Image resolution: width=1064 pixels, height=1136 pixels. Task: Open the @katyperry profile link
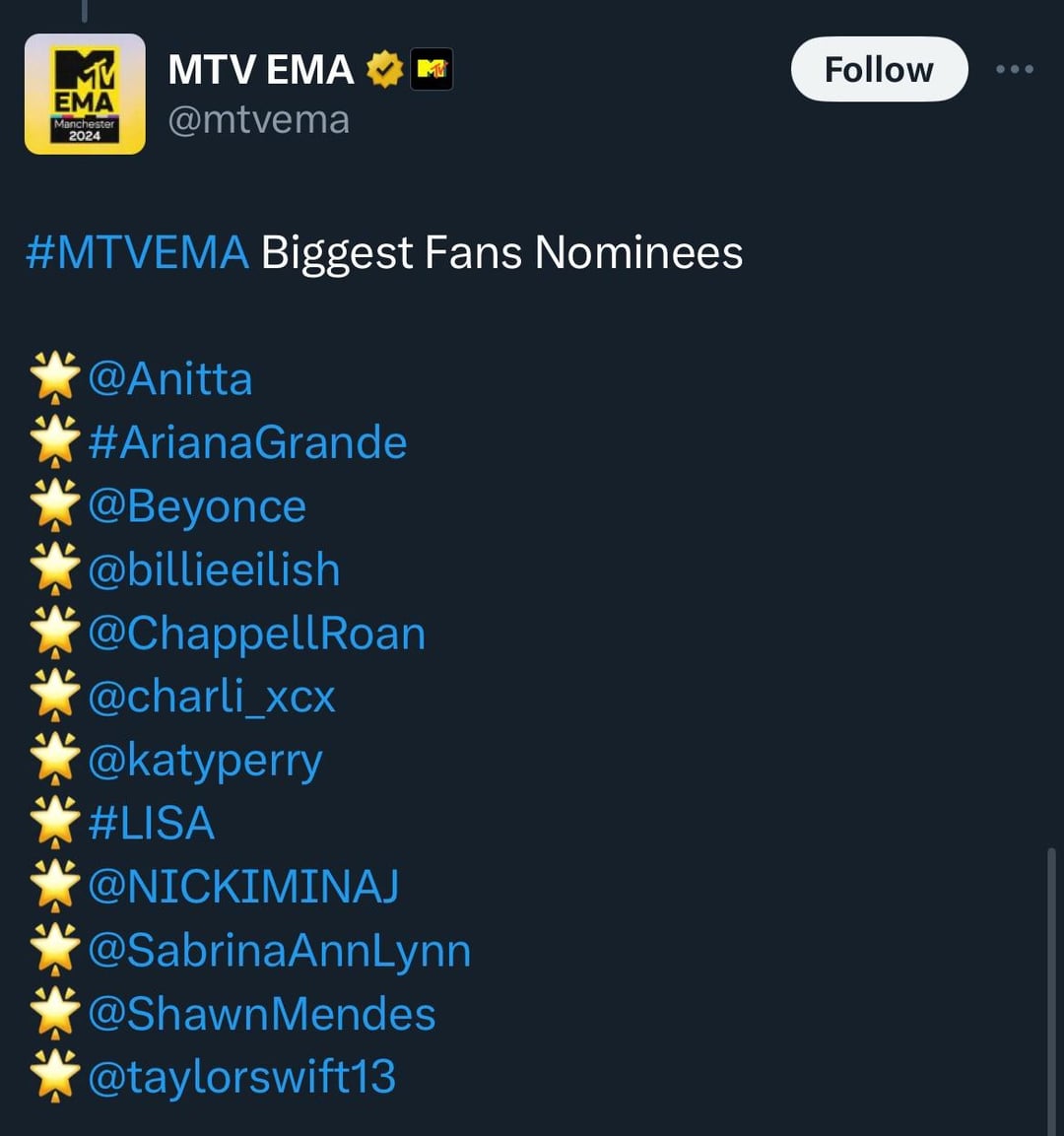pos(205,761)
